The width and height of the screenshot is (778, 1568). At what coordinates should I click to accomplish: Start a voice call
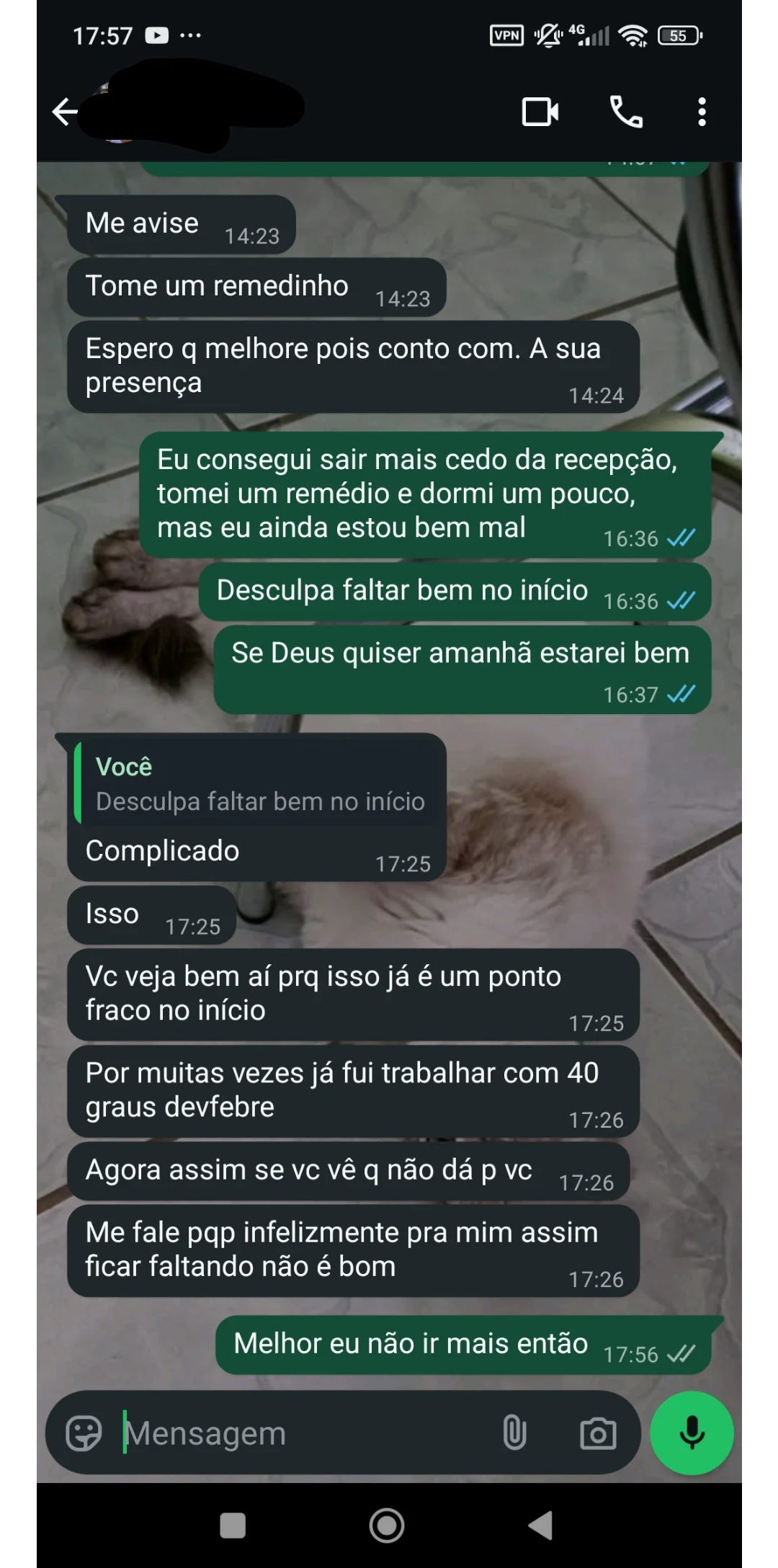pos(626,112)
